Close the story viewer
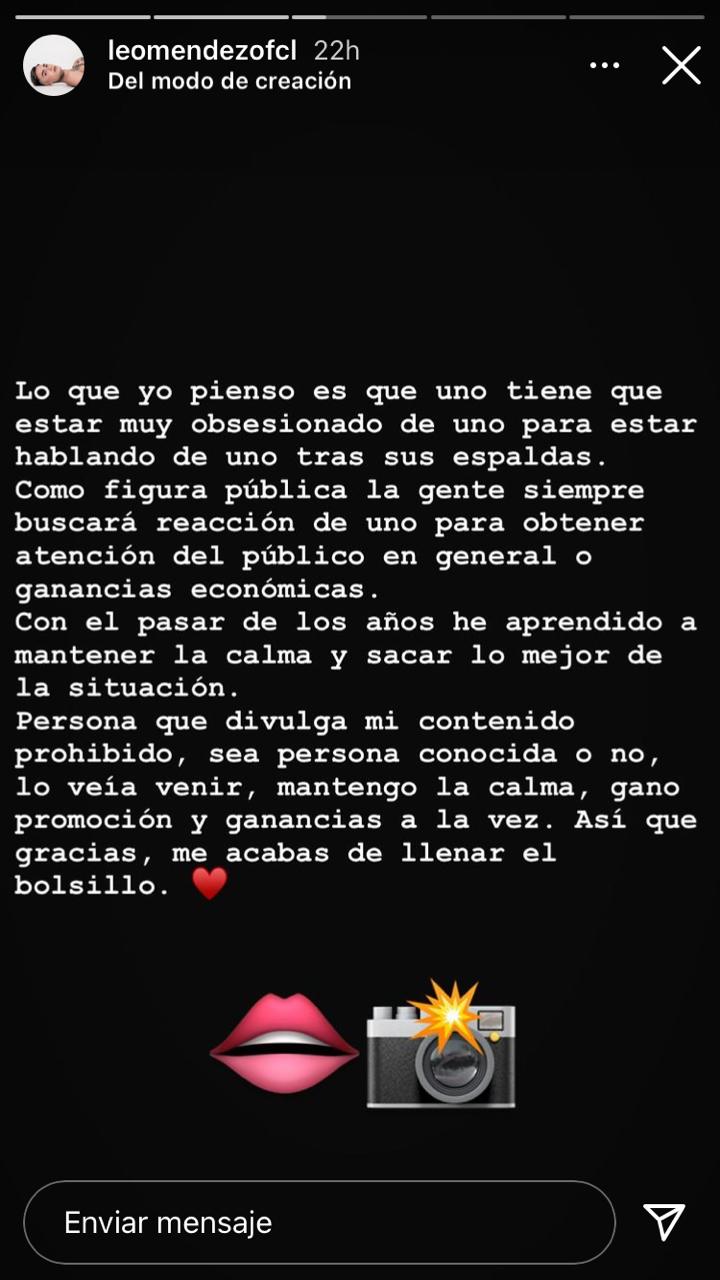 [x=681, y=66]
